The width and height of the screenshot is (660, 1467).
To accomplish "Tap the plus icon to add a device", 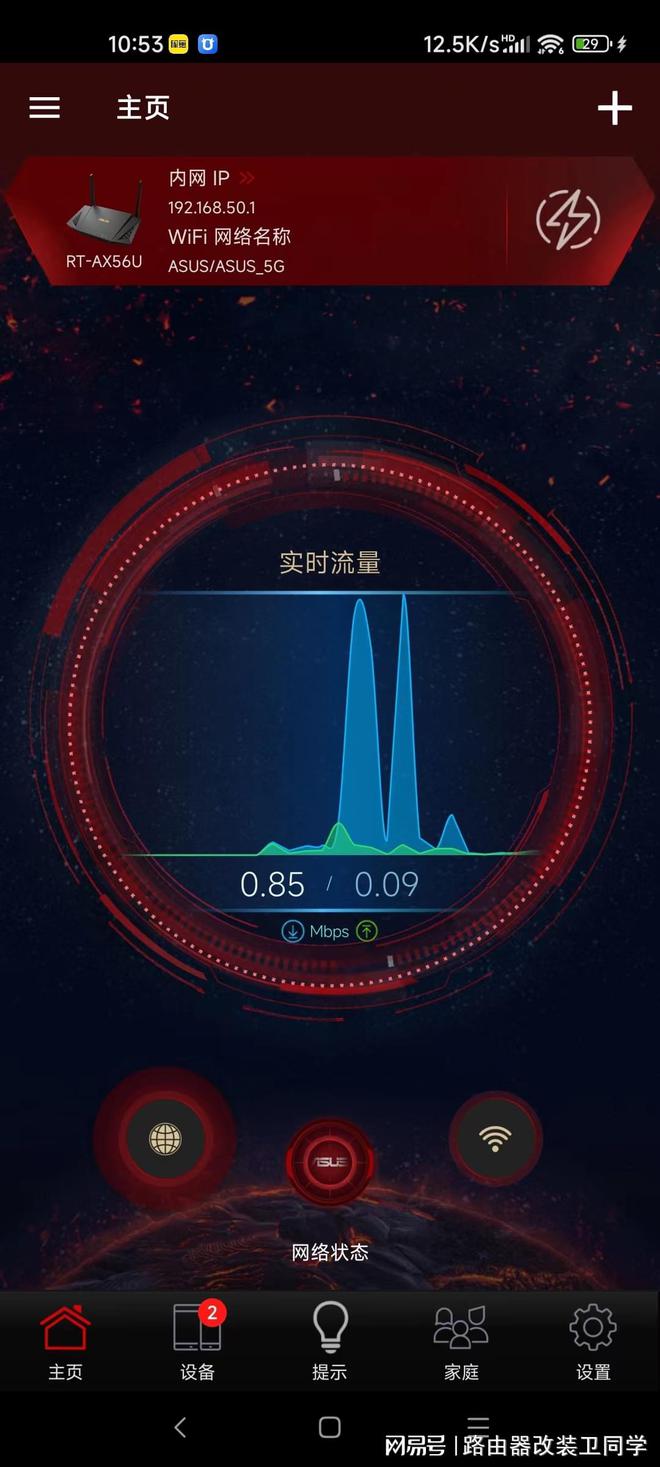I will click(x=614, y=108).
